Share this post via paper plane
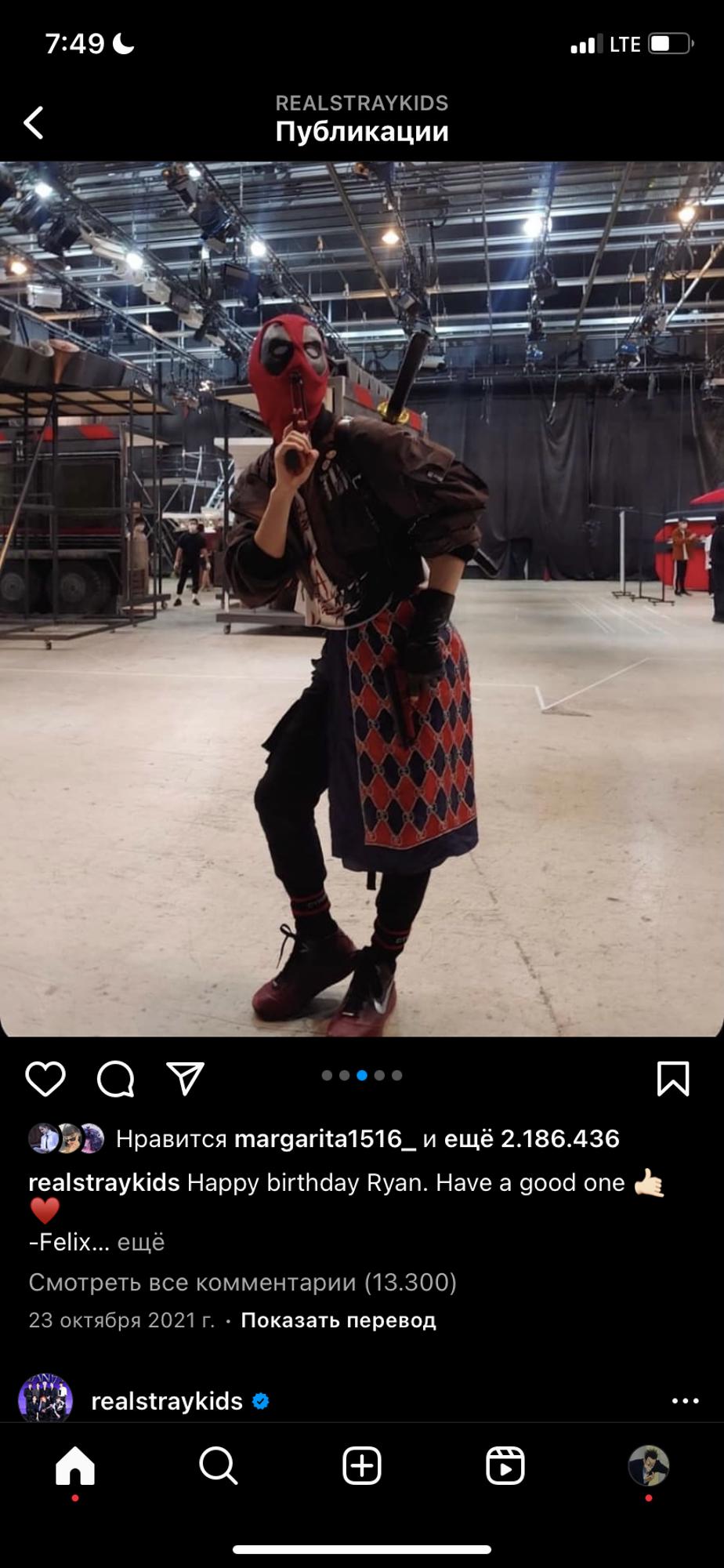 point(186,1079)
